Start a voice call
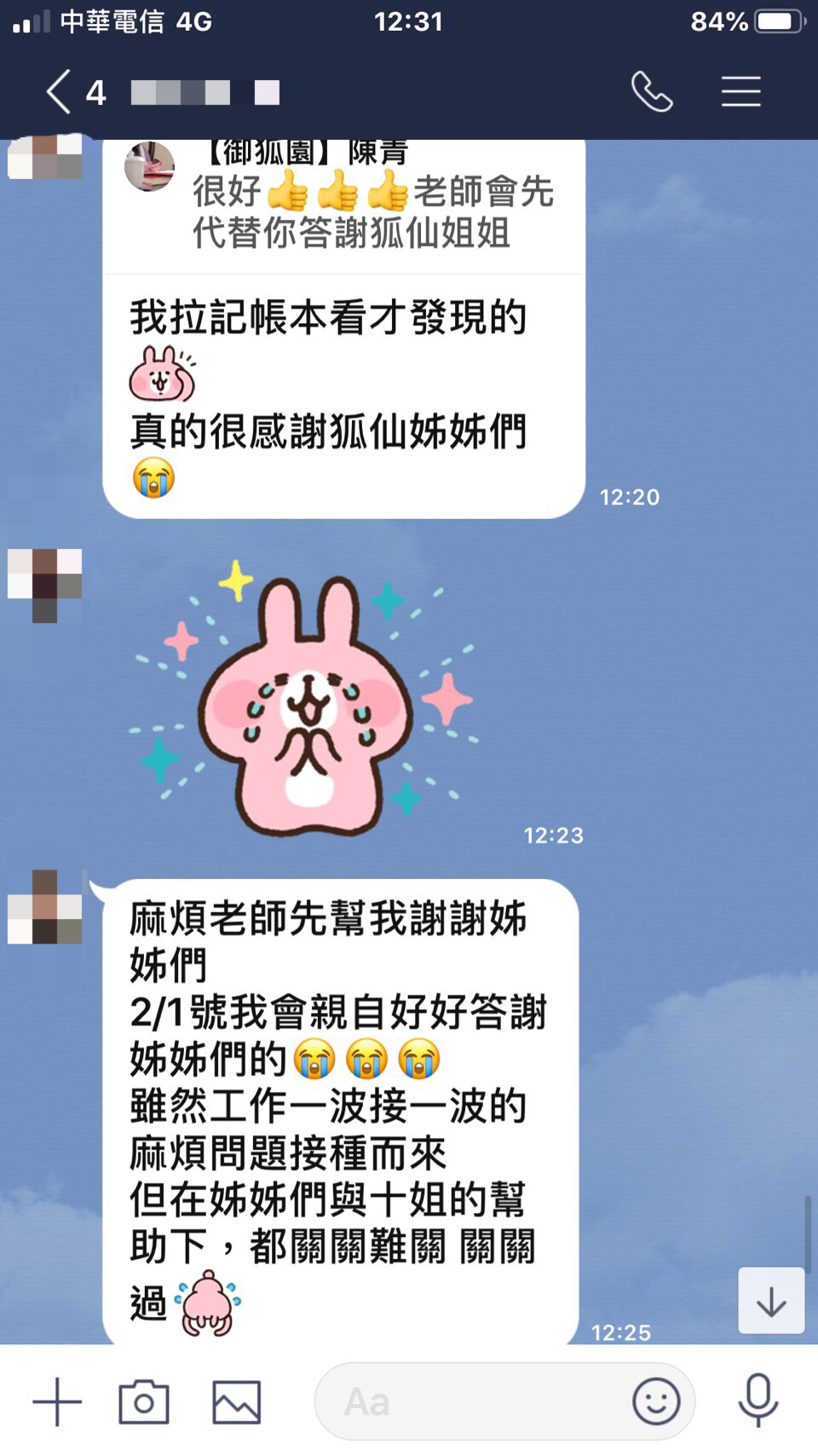This screenshot has height=1456, width=818. (652, 92)
